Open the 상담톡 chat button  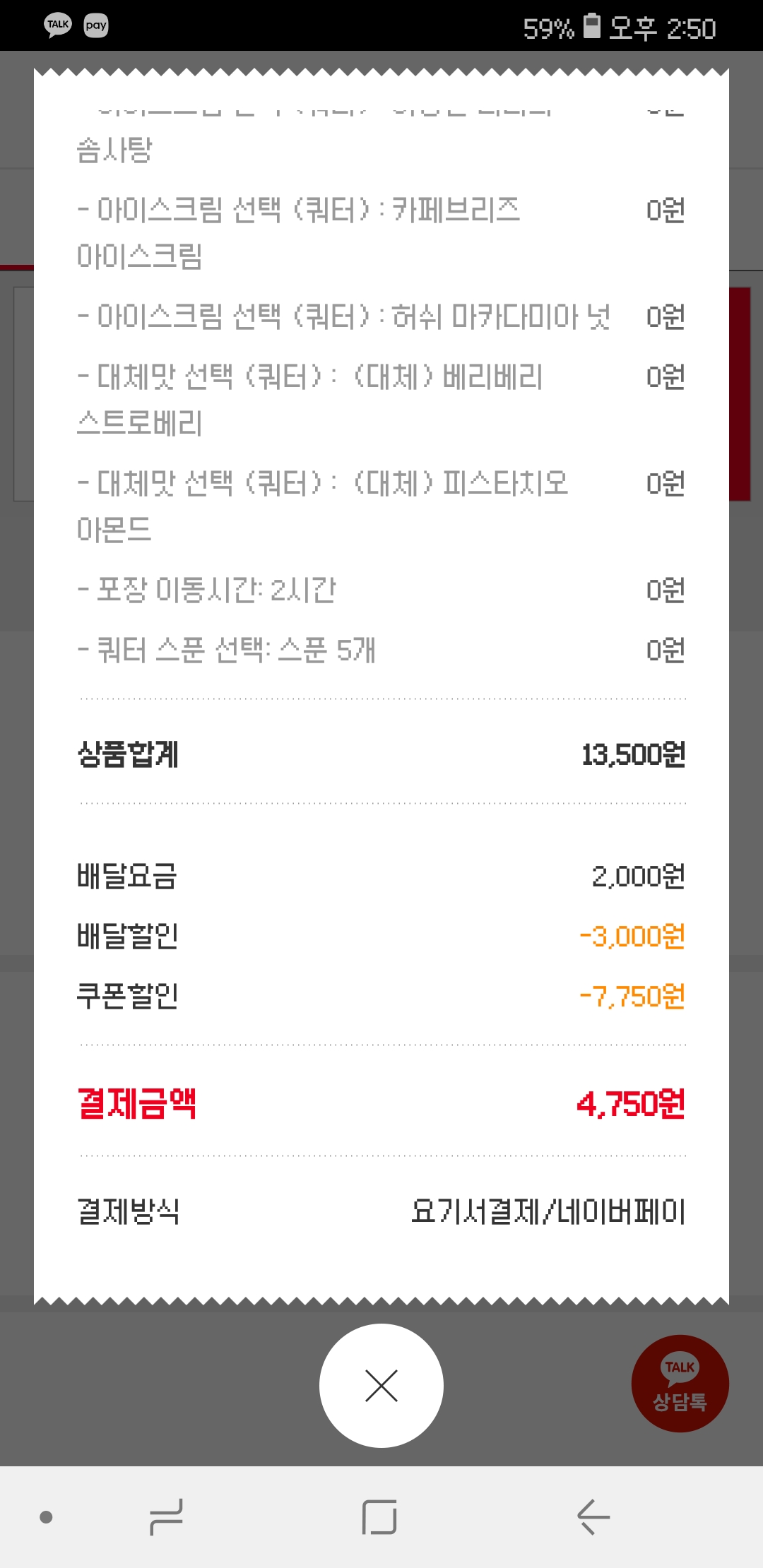[x=680, y=1383]
